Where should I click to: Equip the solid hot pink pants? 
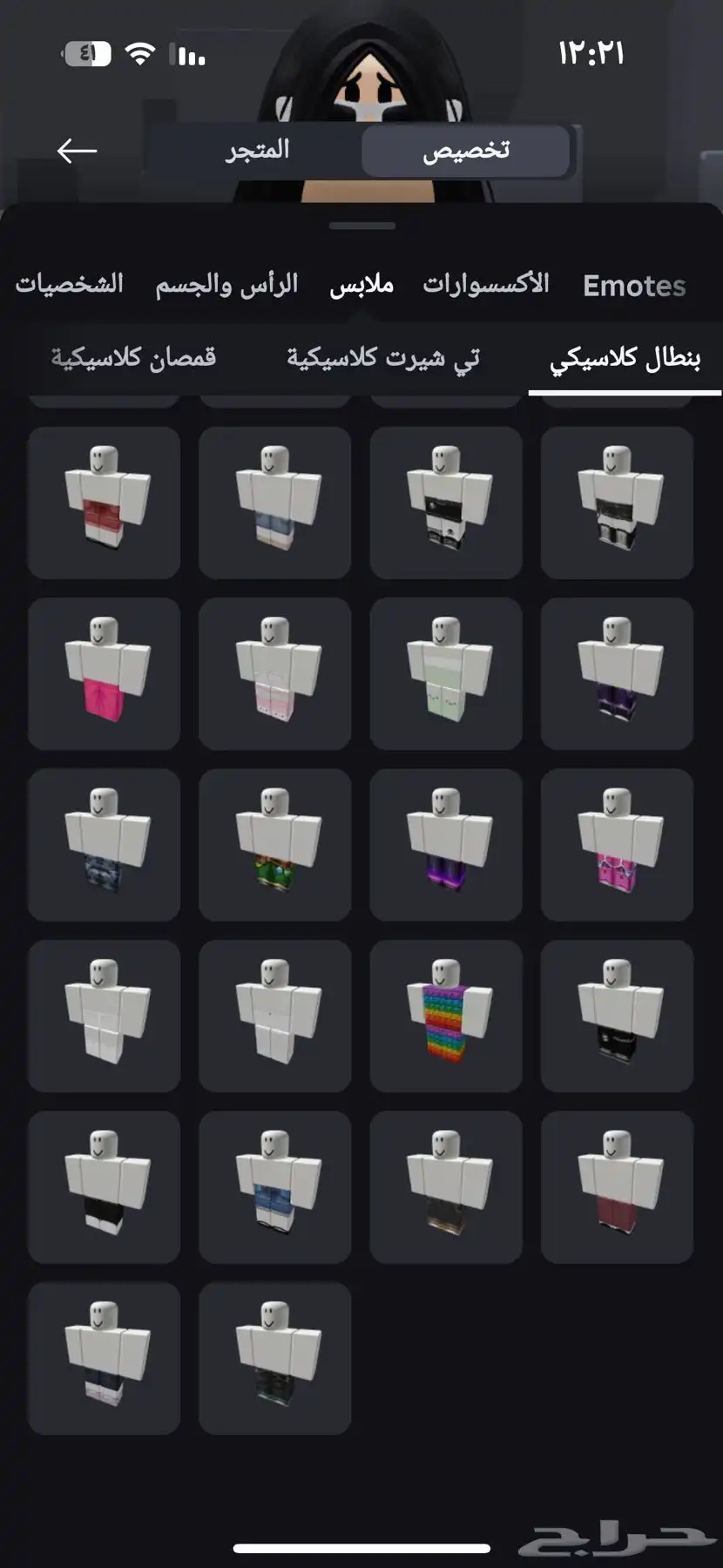coord(104,673)
